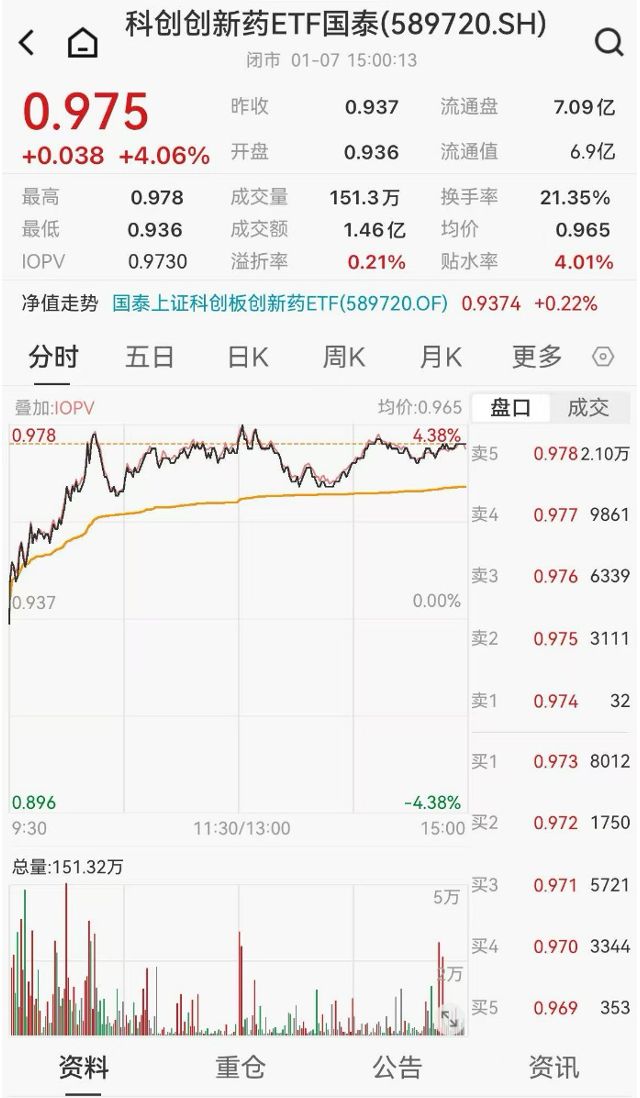Screen dimensions: 640x1098
Task: Switch to the 周K chart tab
Action: 343,356
